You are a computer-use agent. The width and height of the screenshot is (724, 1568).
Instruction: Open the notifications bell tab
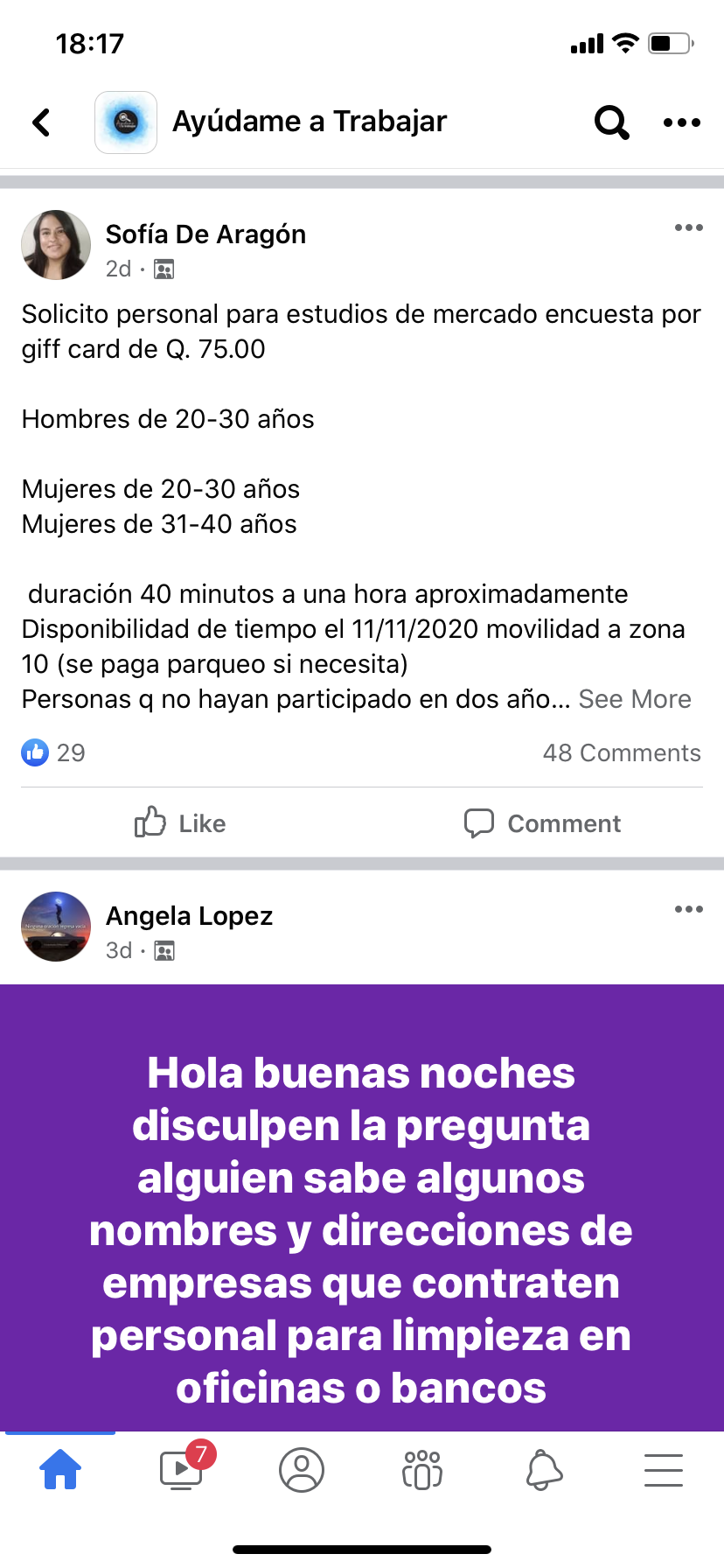tap(543, 1470)
